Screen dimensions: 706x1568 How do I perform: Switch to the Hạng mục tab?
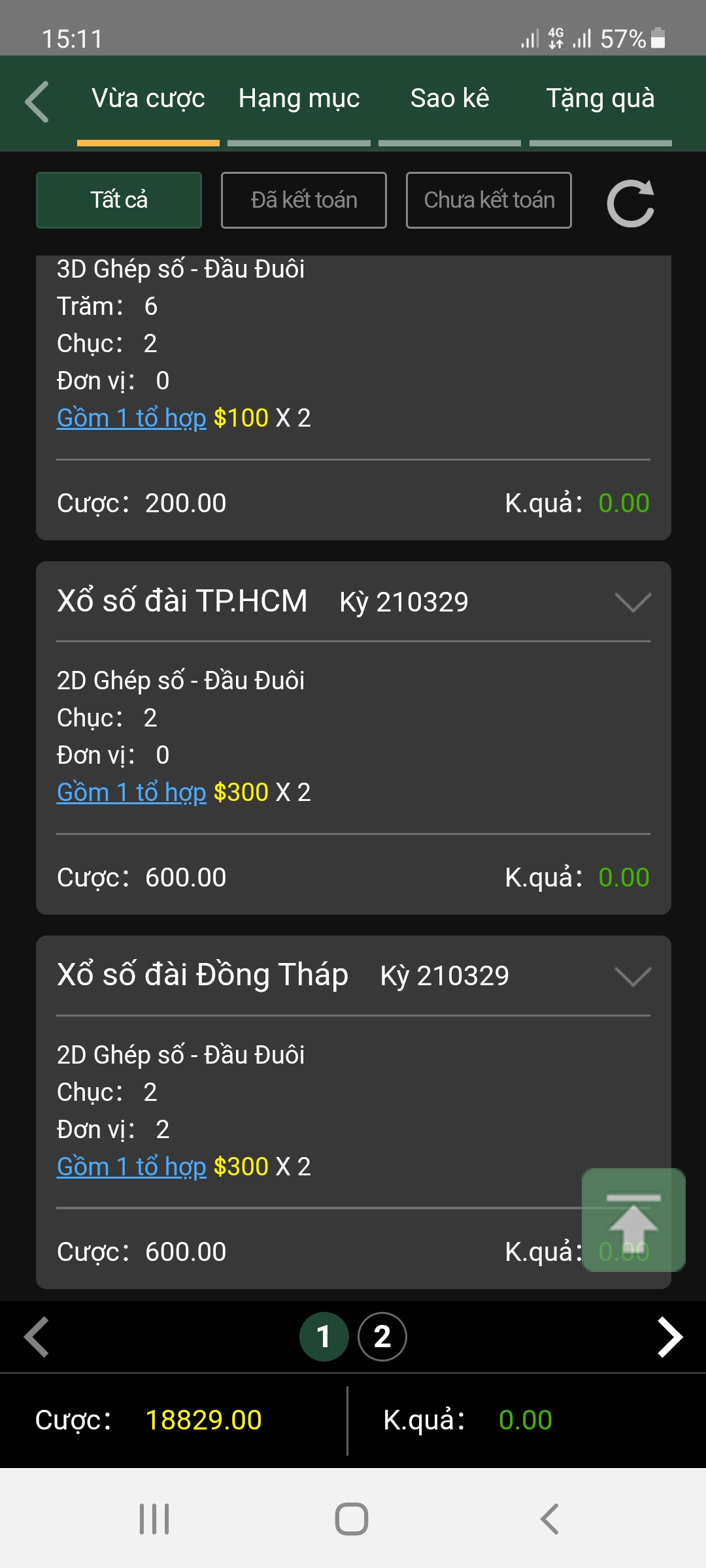point(299,99)
